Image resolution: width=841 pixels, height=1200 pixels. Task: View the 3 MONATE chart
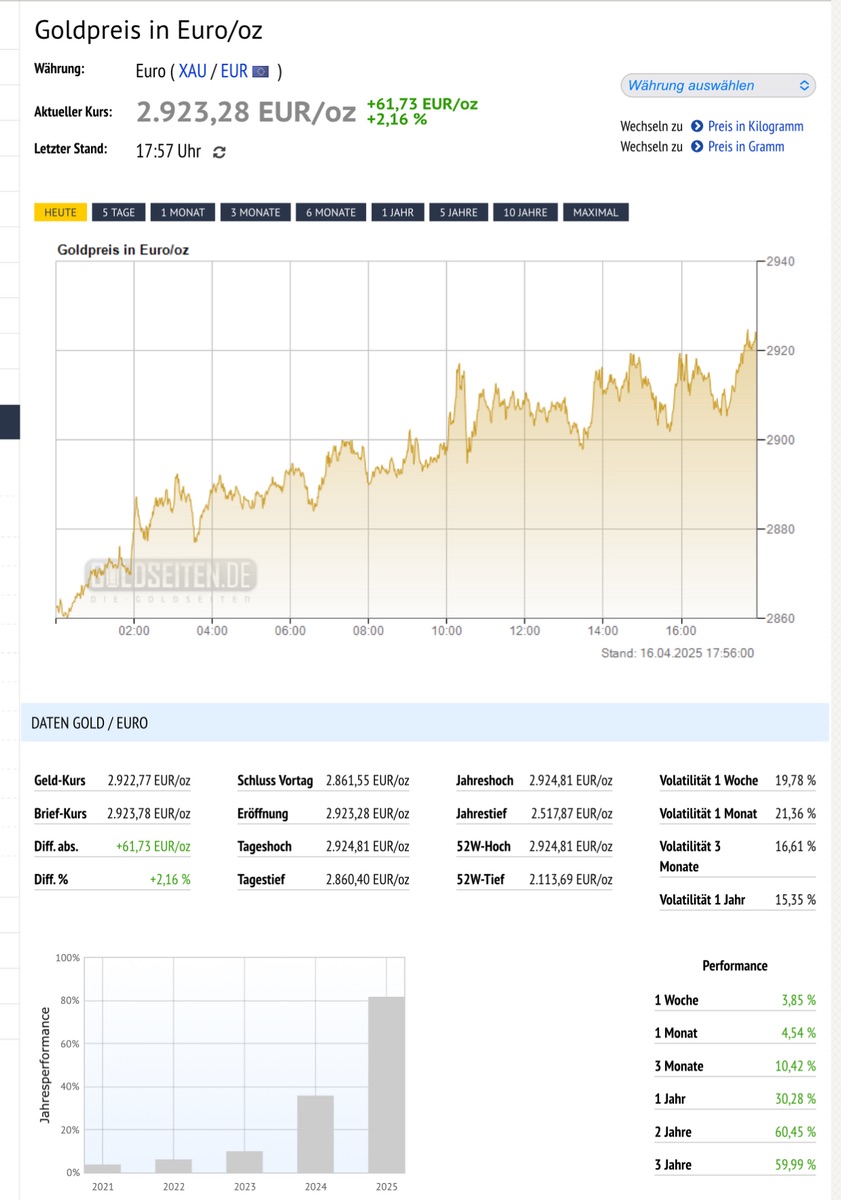[255, 212]
